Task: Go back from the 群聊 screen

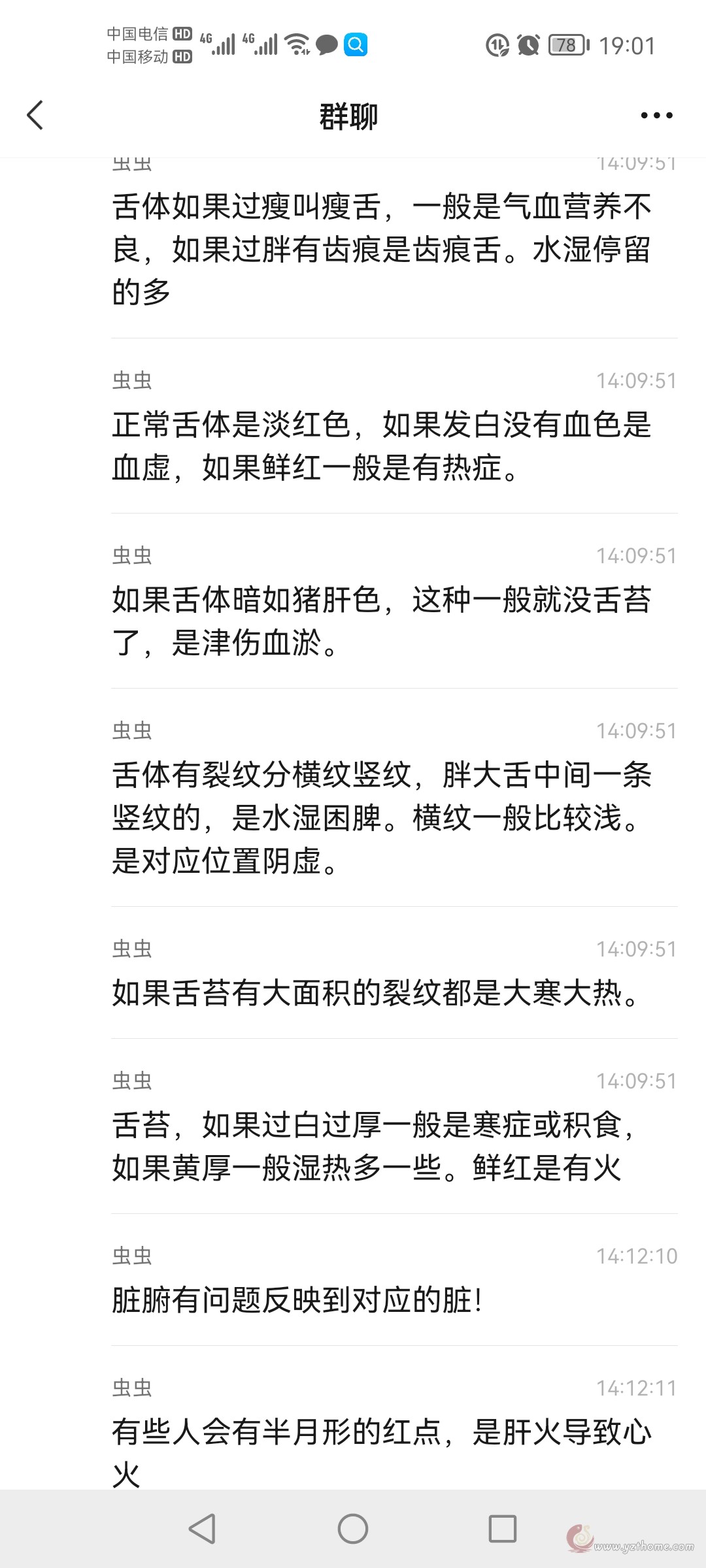Action: 35,116
